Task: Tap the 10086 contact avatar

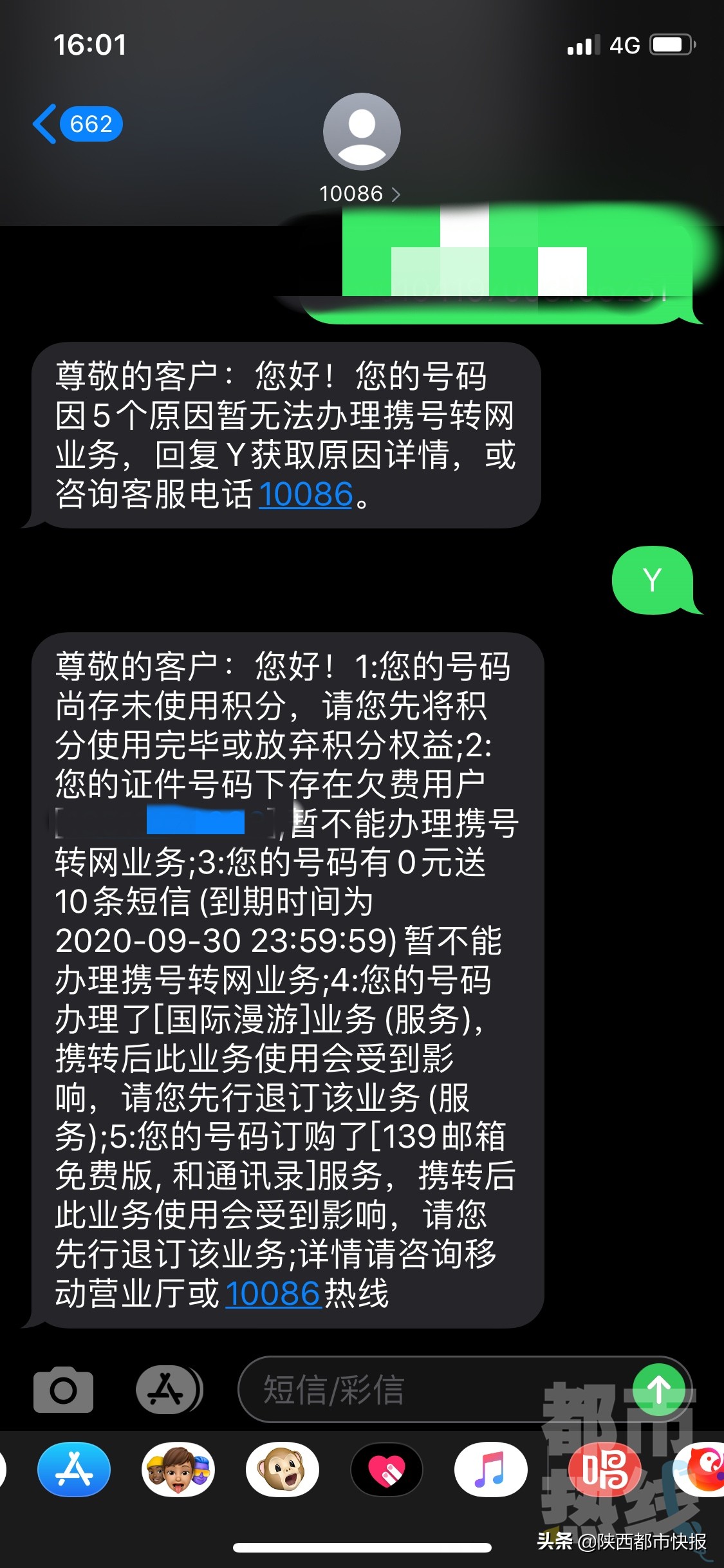Action: click(362, 131)
